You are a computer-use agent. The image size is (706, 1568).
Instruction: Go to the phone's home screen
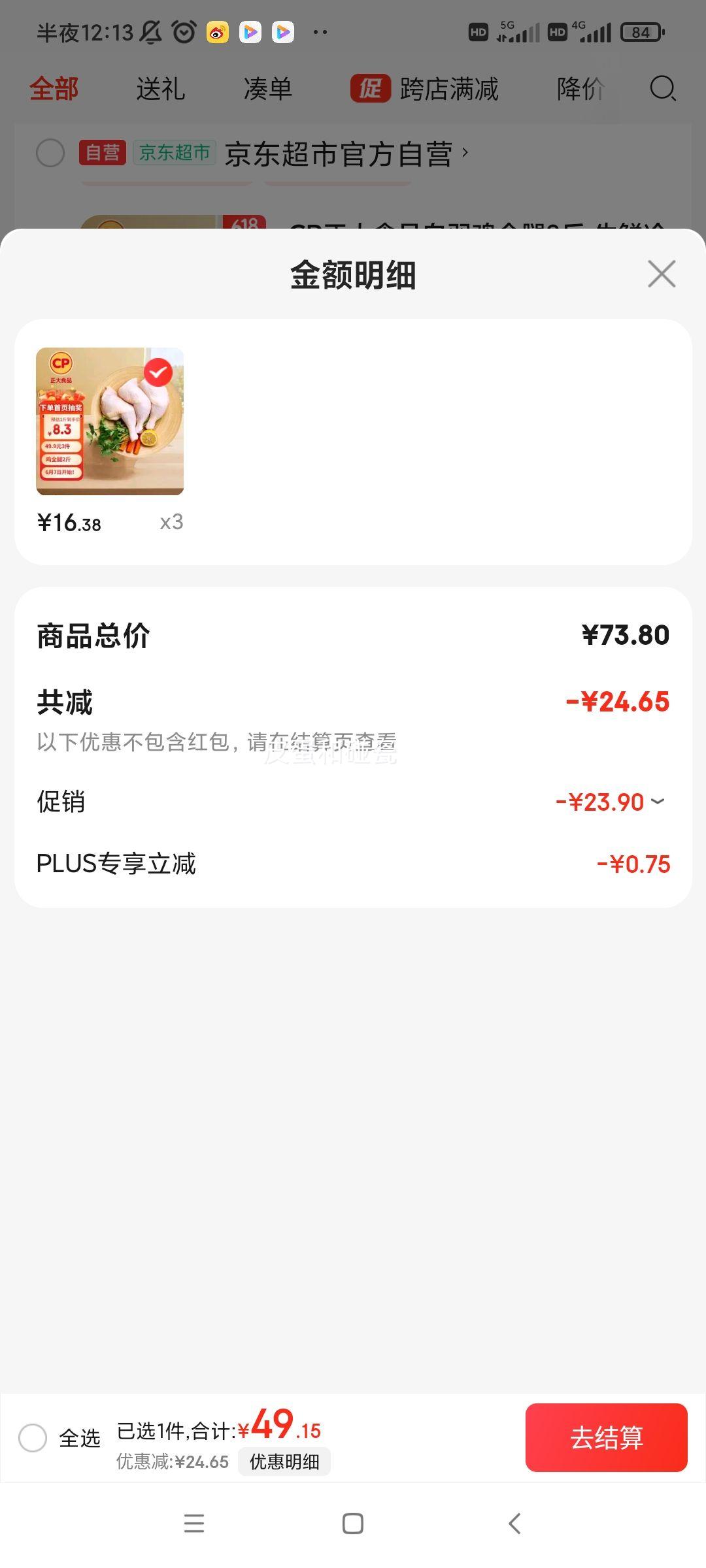[353, 1524]
